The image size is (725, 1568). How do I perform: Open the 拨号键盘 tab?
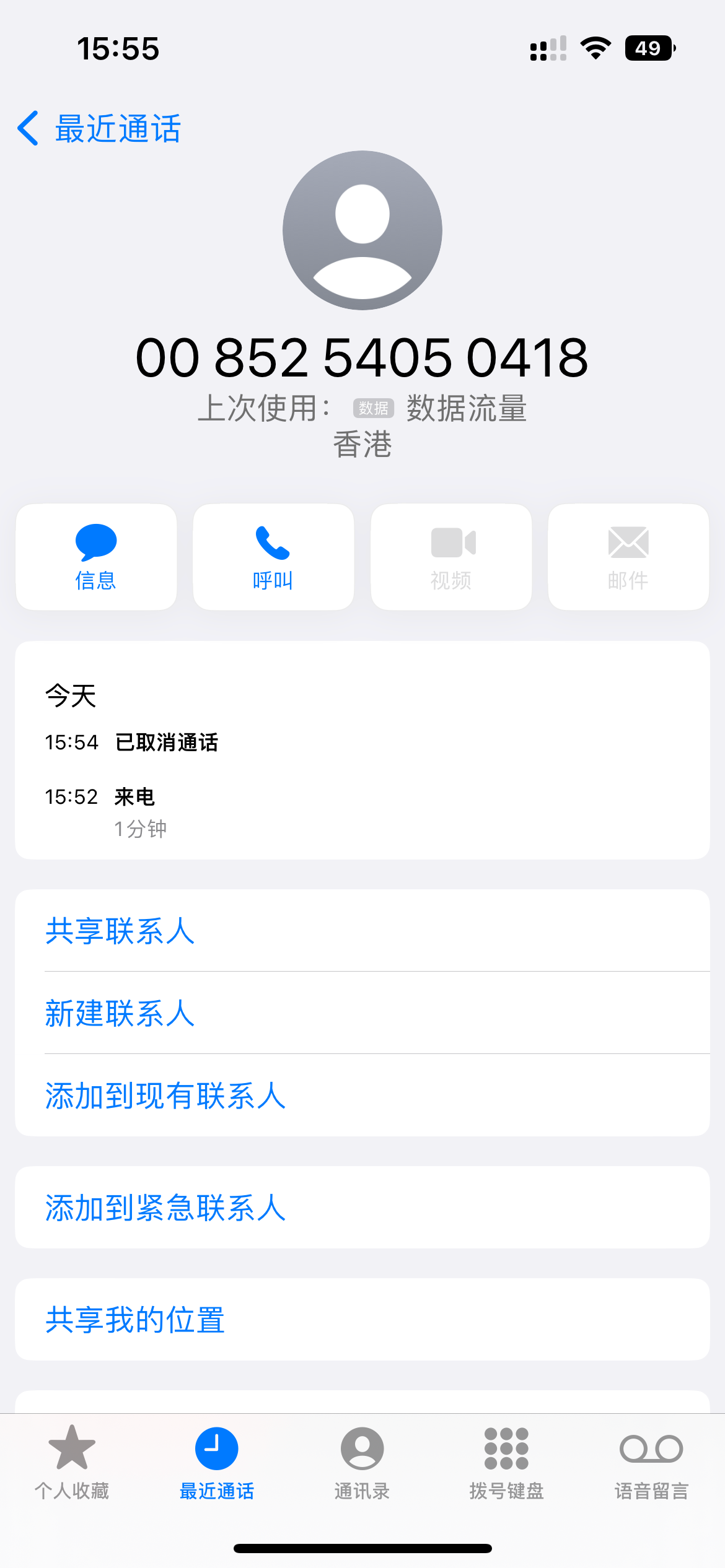click(x=507, y=1463)
